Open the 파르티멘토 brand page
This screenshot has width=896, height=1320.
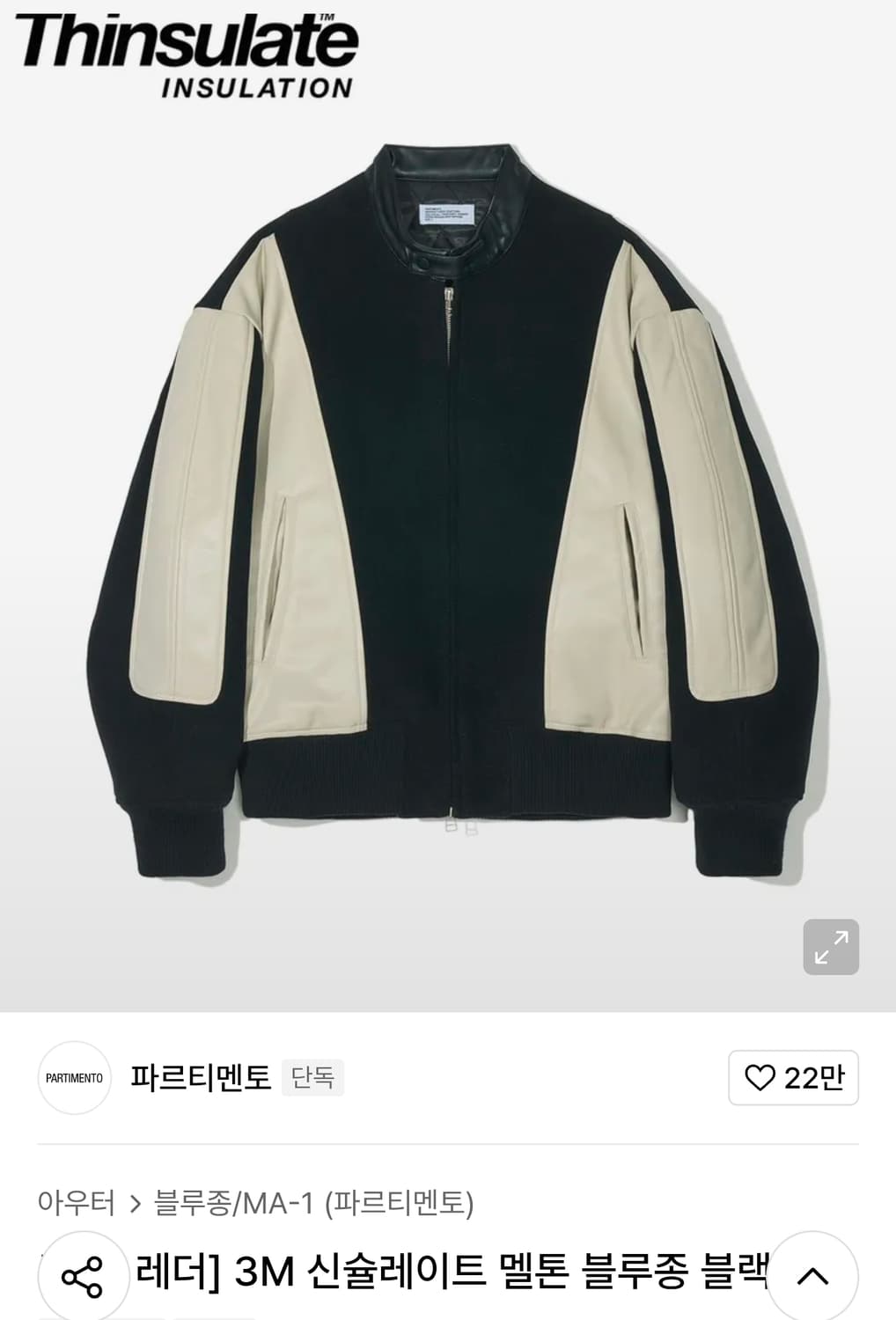point(201,1077)
